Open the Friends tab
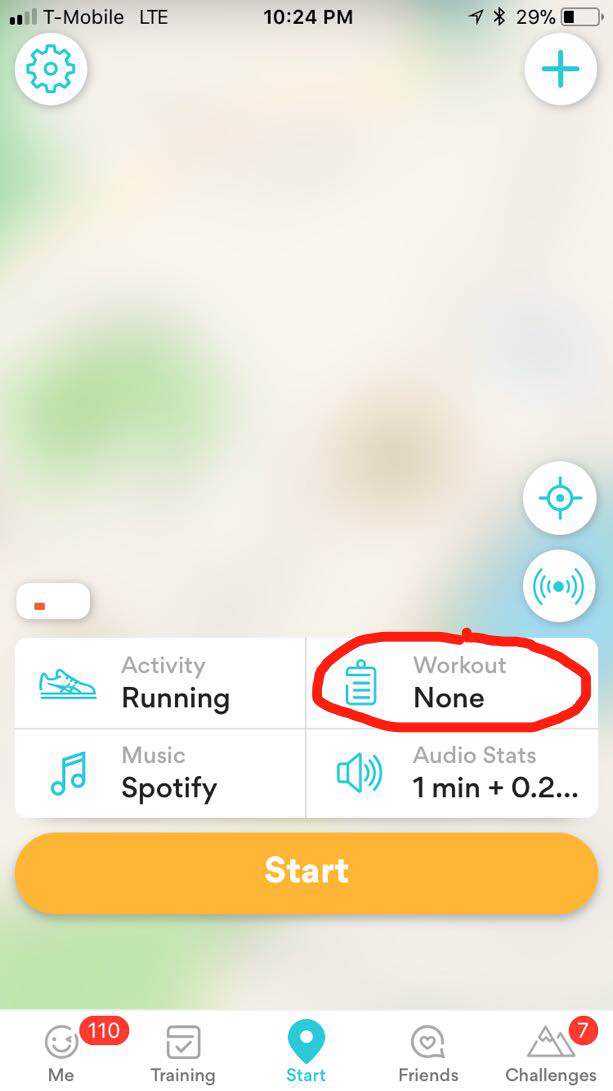 428,1051
